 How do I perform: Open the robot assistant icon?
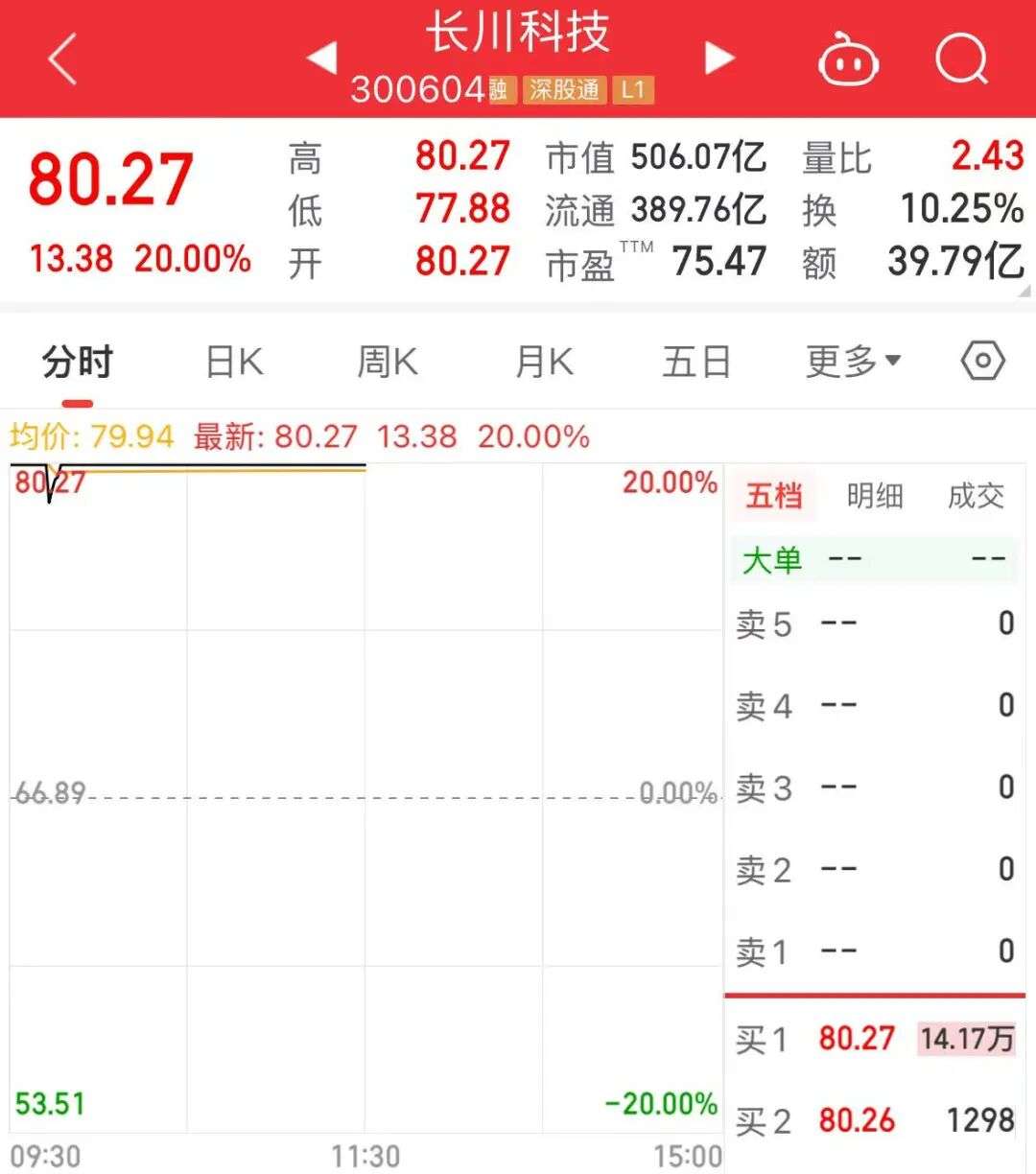point(848,59)
